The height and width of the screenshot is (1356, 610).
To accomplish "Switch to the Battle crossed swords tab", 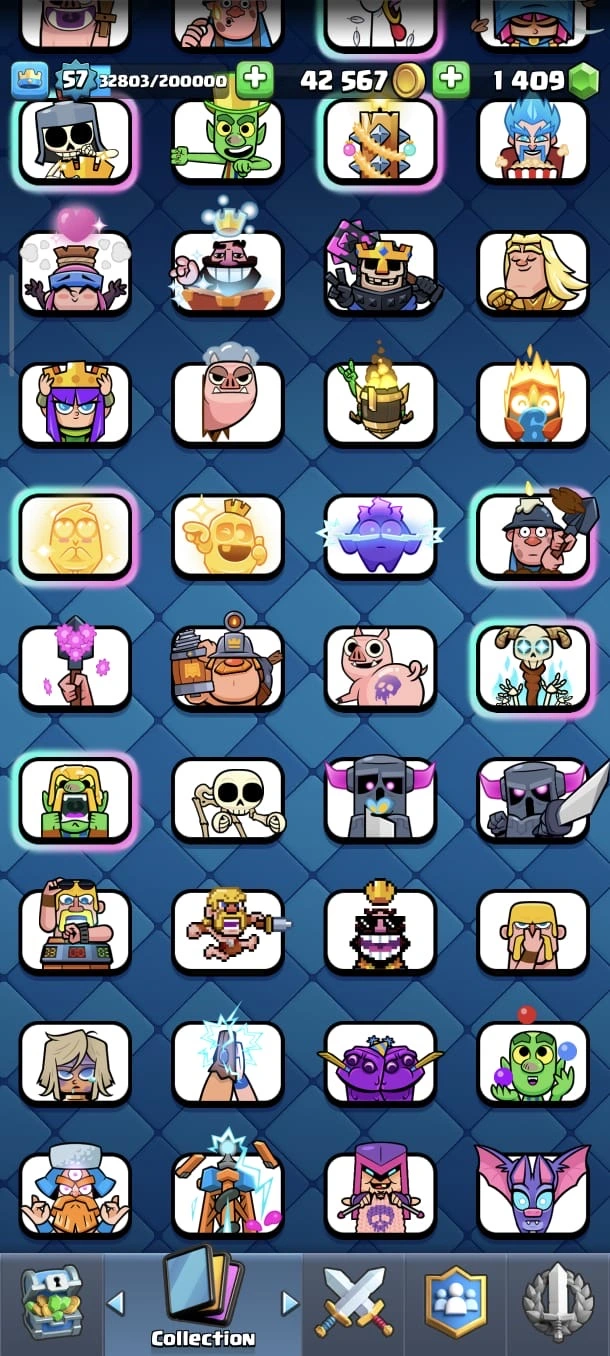I will (355, 1301).
